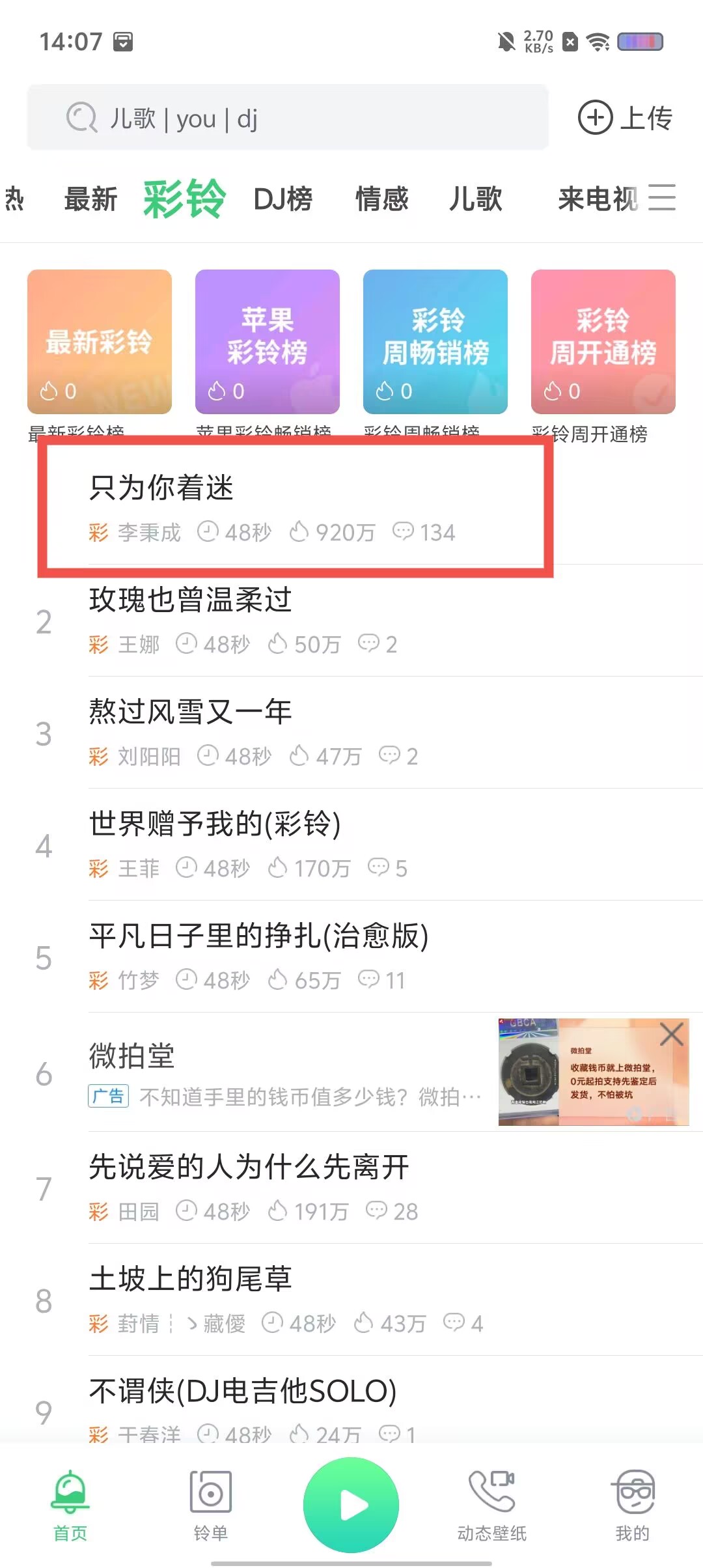
Task: Tap the green center play button
Action: pyautogui.click(x=351, y=1505)
